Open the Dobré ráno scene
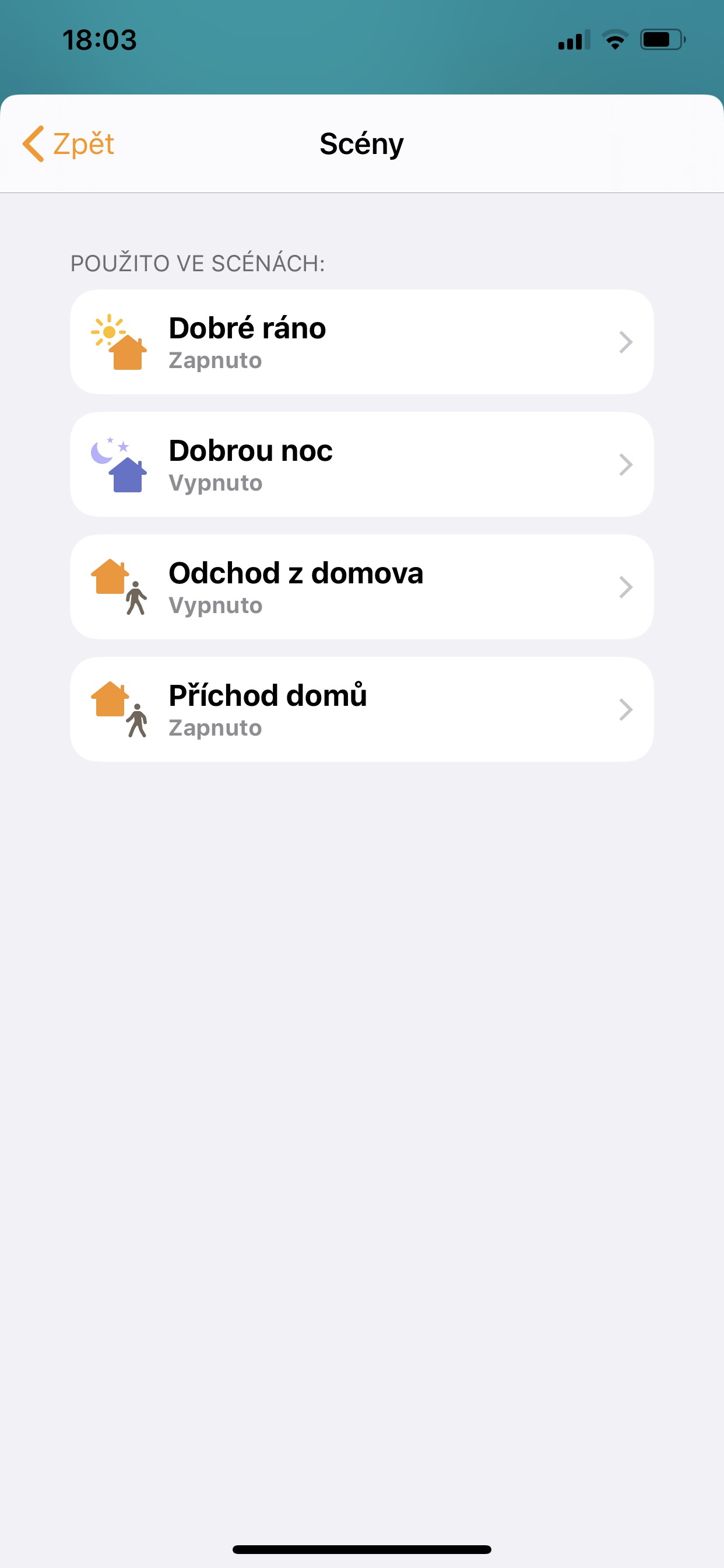 point(362,342)
